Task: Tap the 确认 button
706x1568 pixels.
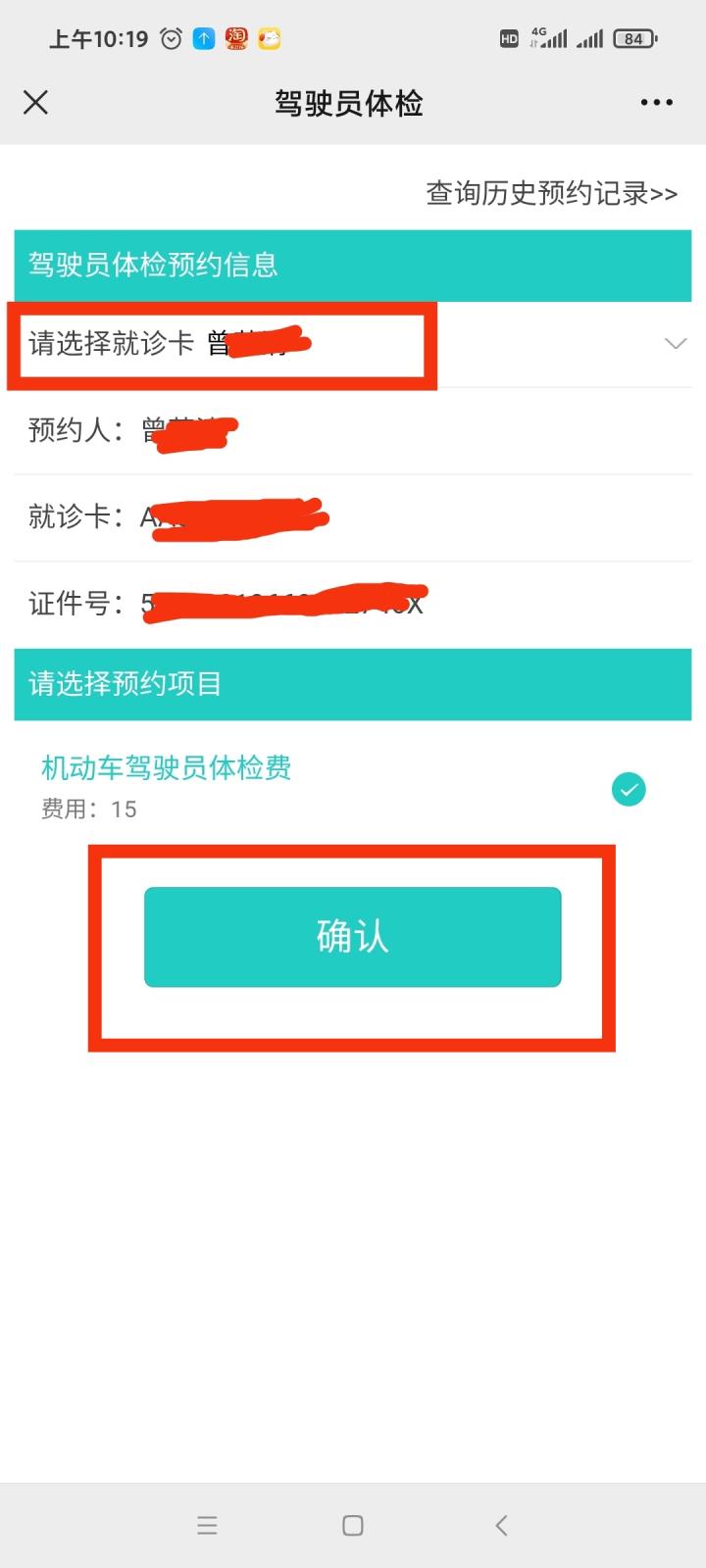Action: 352,937
